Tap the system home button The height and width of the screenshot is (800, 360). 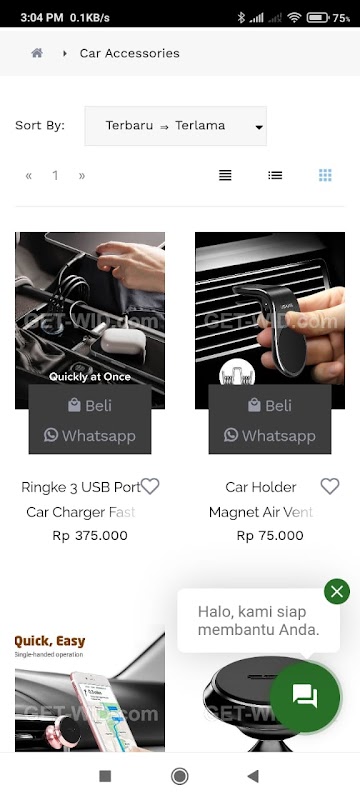[179, 777]
